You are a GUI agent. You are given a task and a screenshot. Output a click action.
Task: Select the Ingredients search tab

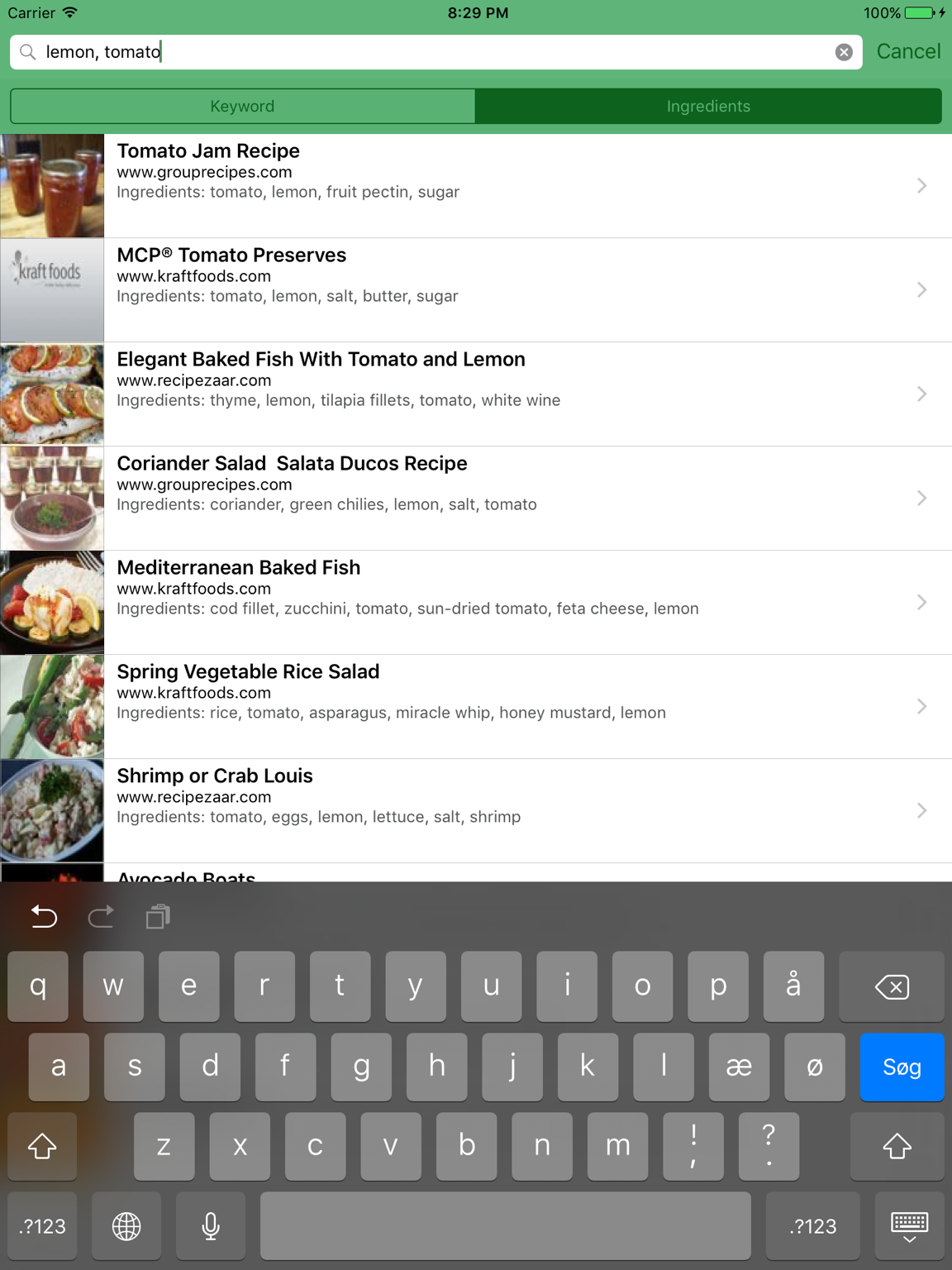tap(708, 106)
